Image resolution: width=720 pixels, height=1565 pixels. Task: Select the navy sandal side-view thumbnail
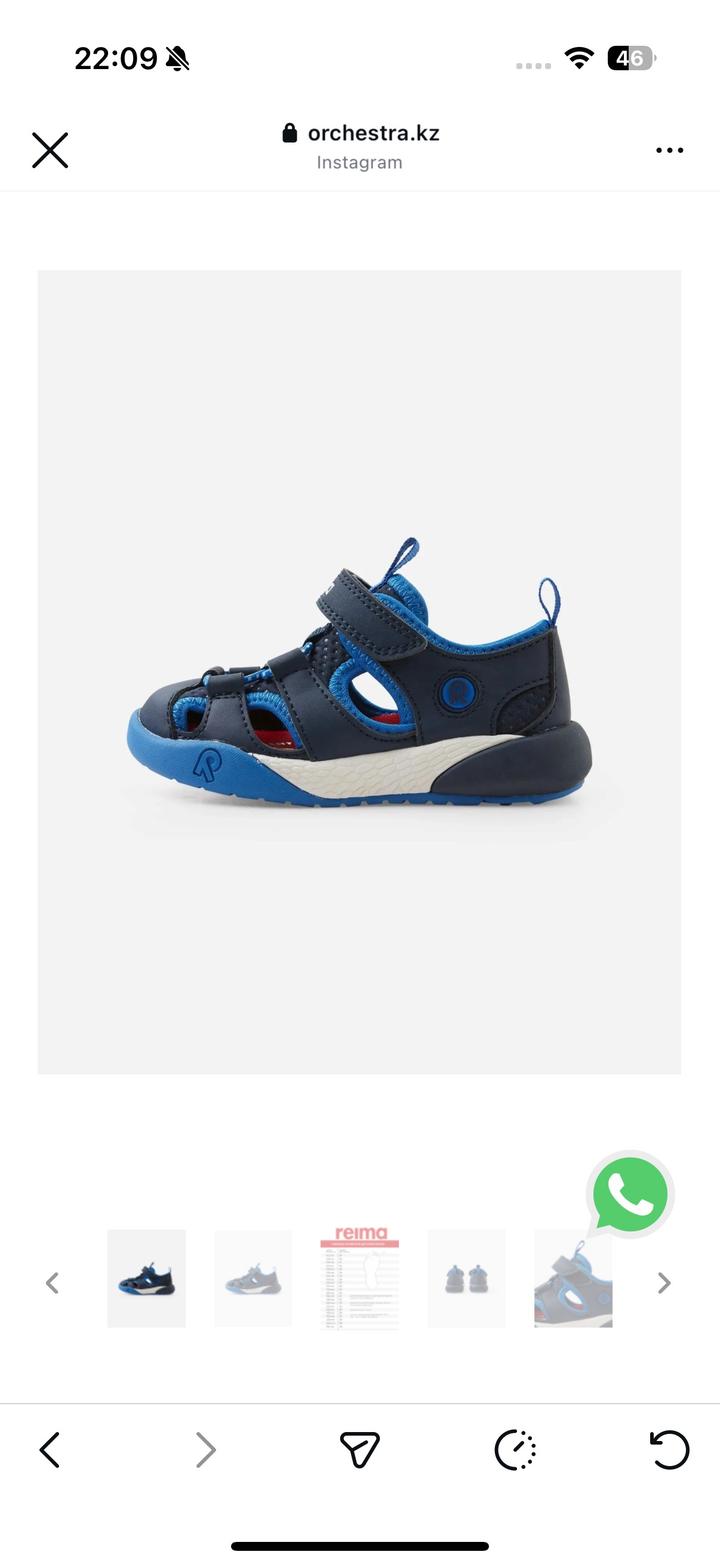pos(147,1278)
